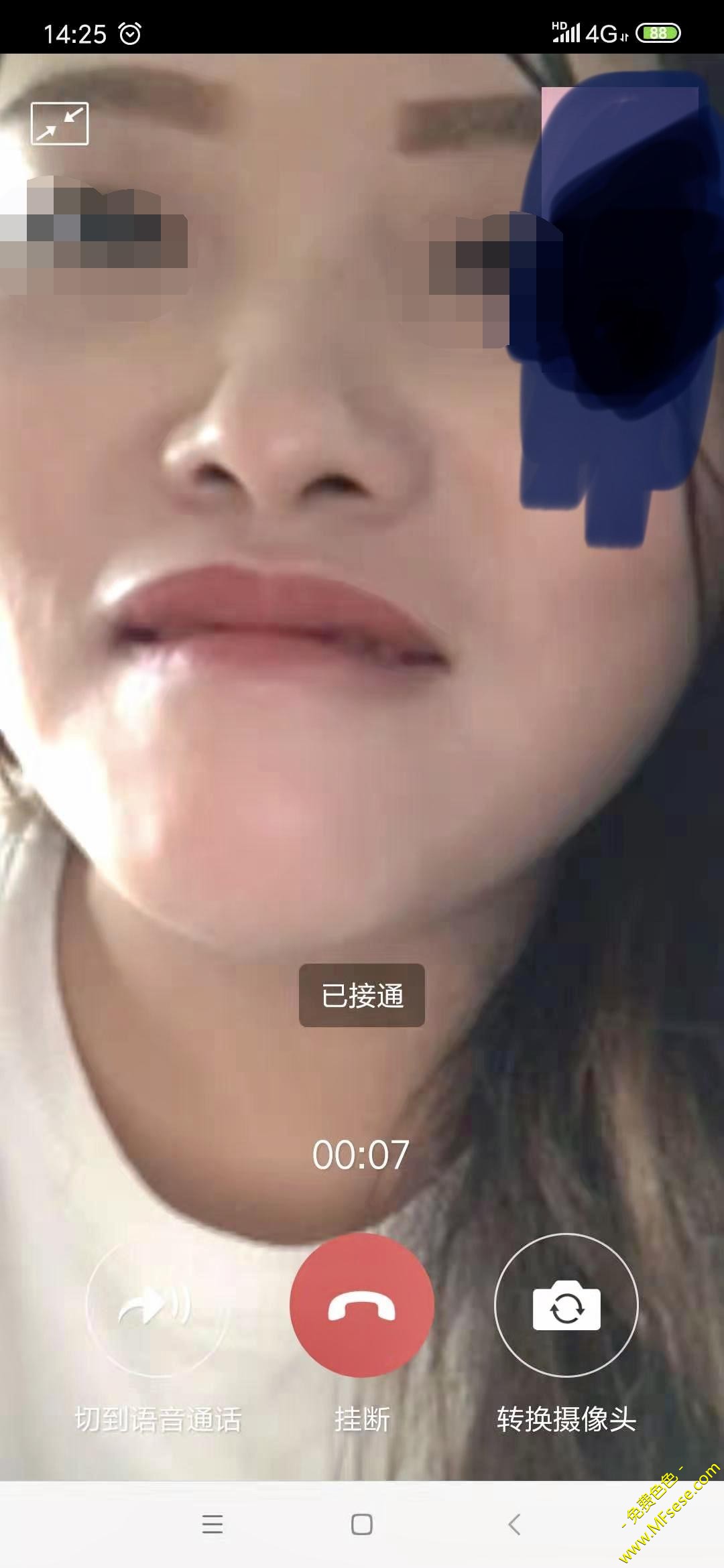Flip the camera with 转换摄像头
The width and height of the screenshot is (724, 1568).
[566, 1305]
